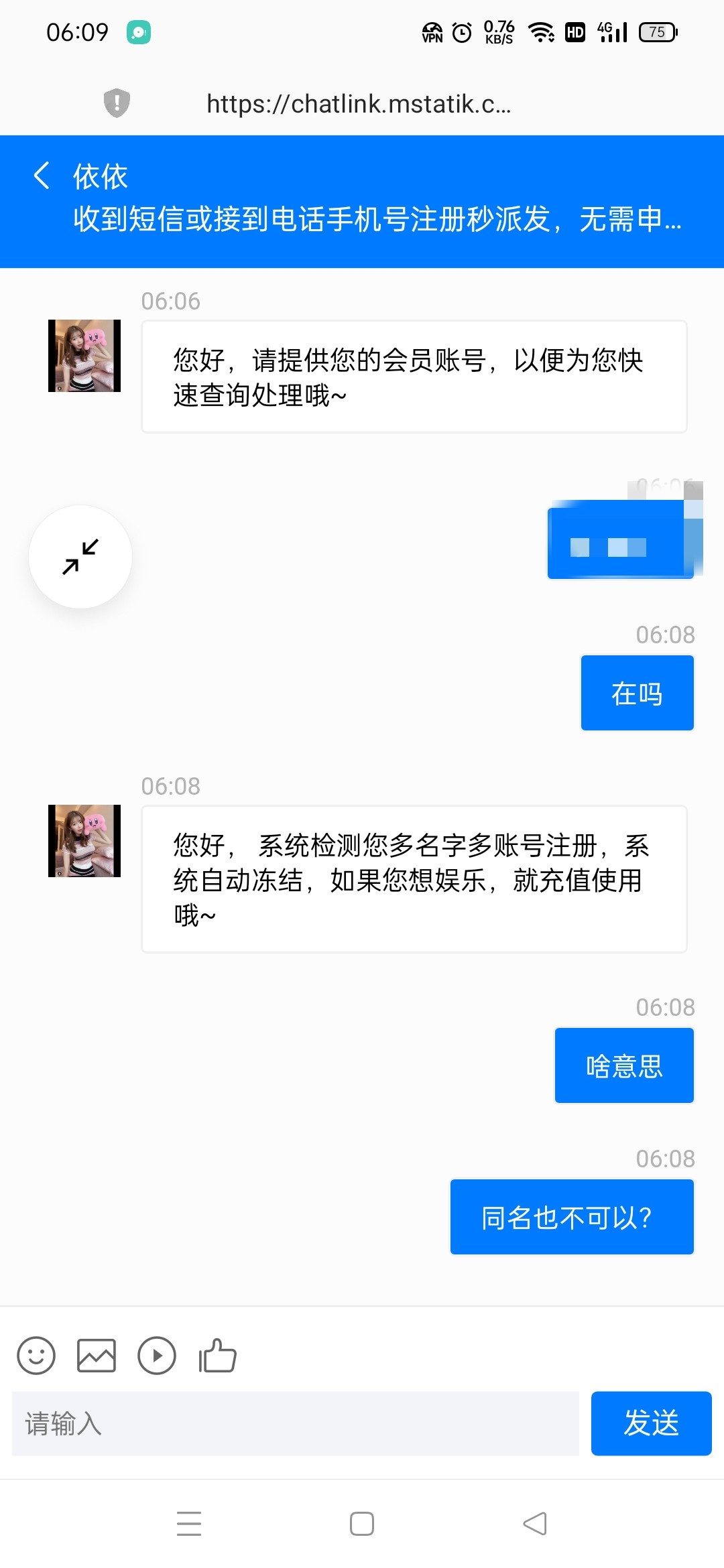724x1568 pixels.
Task: Tap the chatlink URL address bar
Action: 359,104
